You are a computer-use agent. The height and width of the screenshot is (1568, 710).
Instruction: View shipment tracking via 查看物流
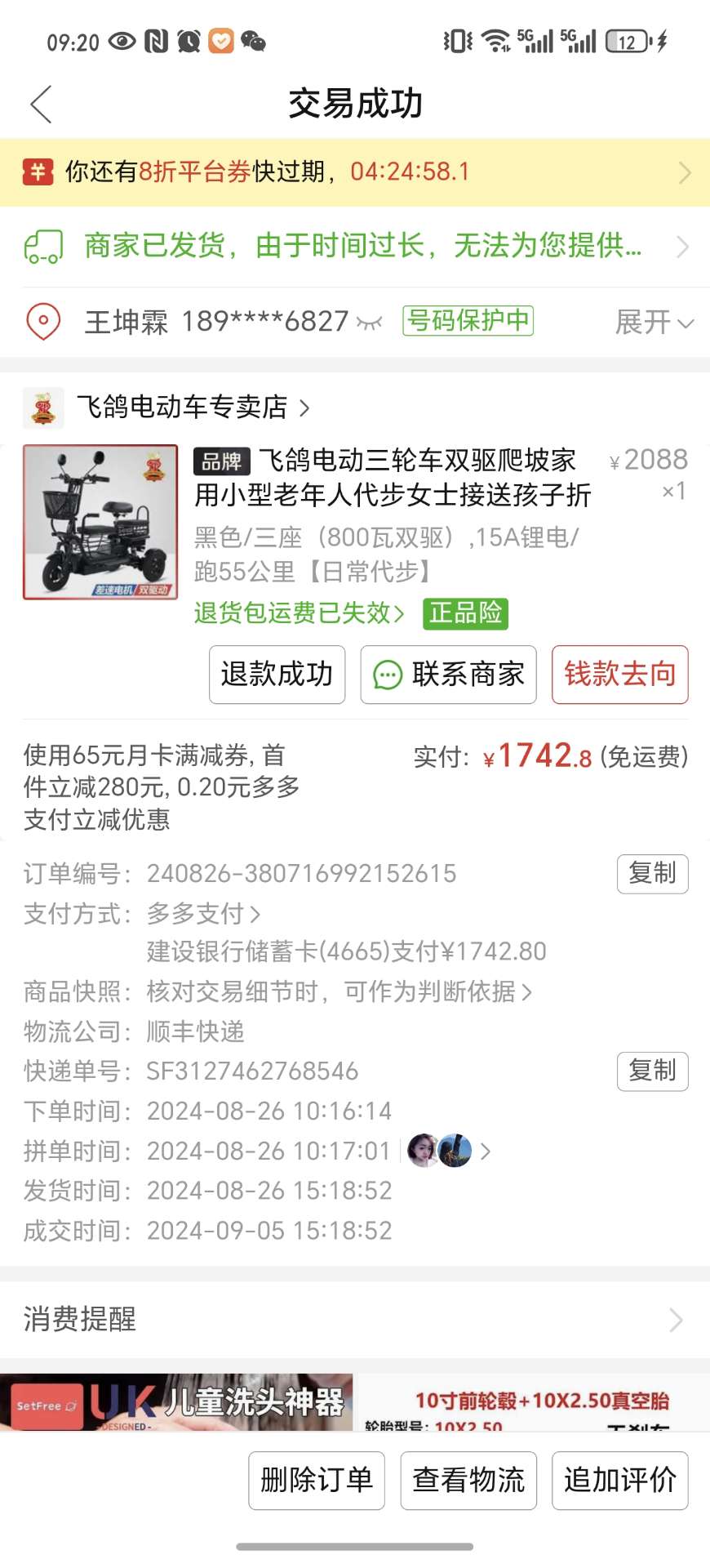[468, 1480]
